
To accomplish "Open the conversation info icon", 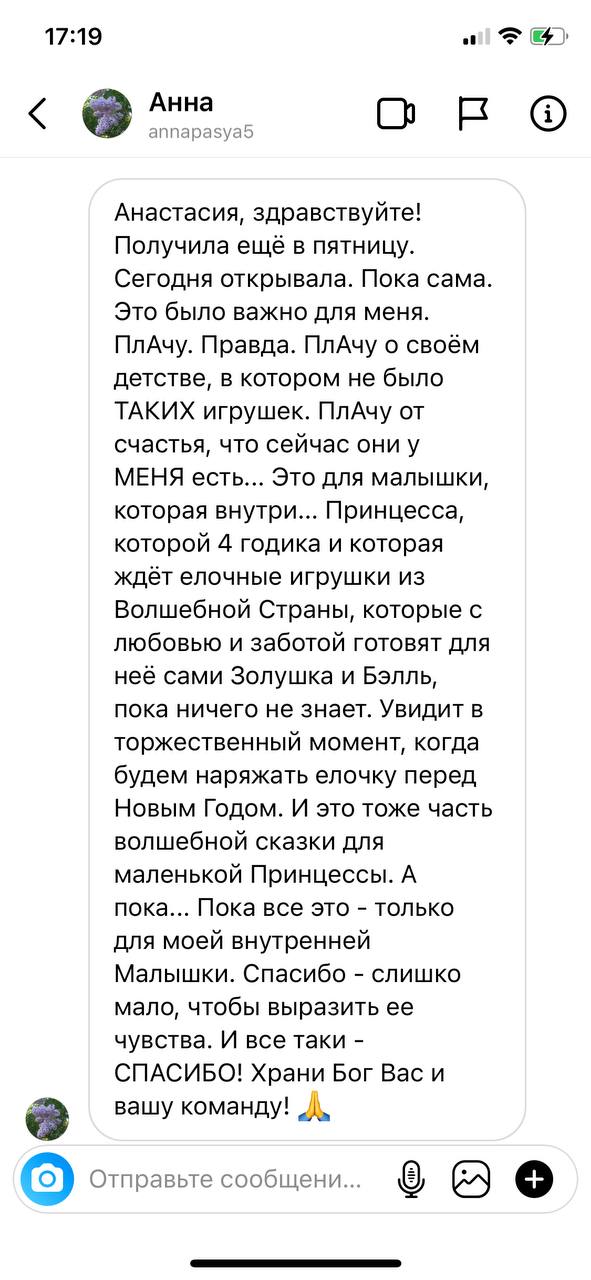I will (x=548, y=114).
